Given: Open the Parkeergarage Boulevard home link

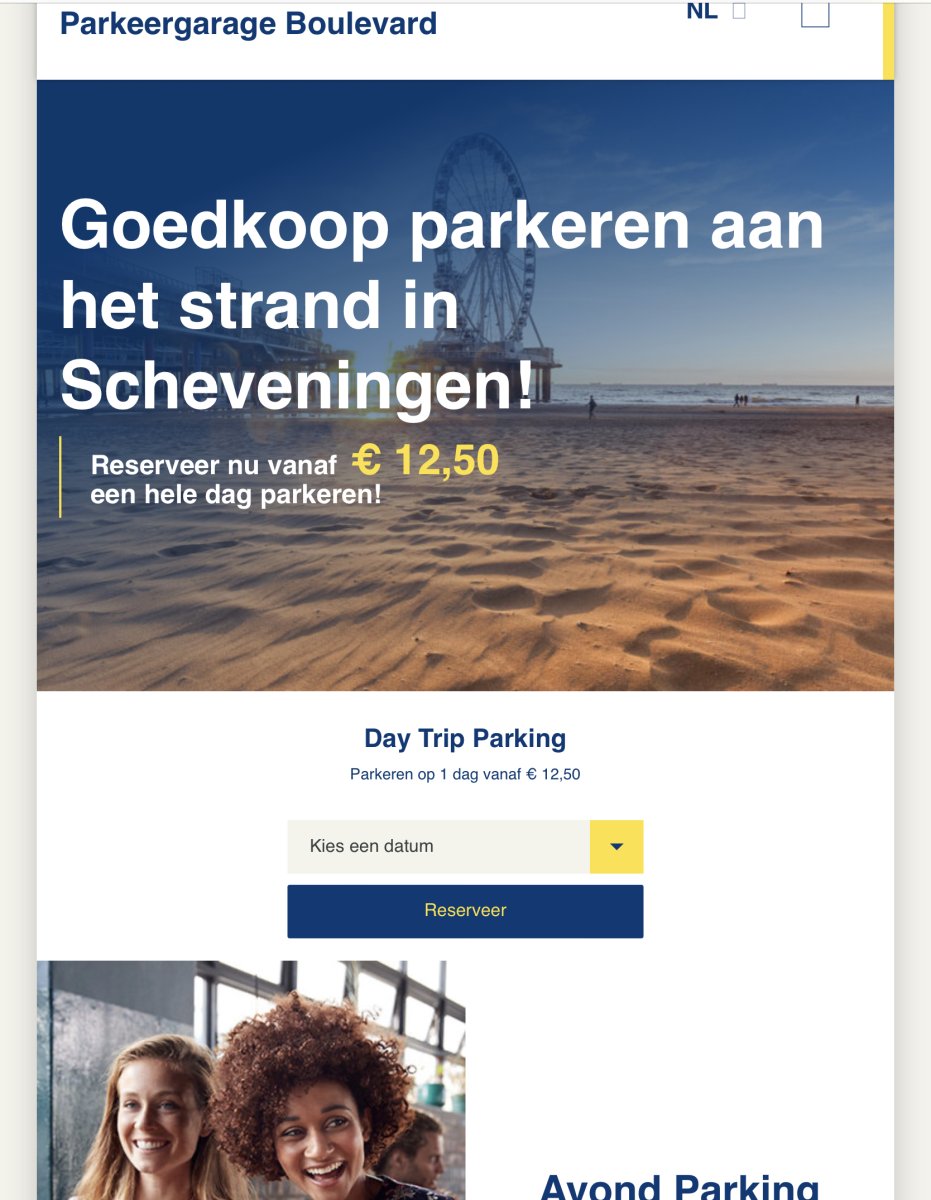Looking at the screenshot, I should click(248, 23).
